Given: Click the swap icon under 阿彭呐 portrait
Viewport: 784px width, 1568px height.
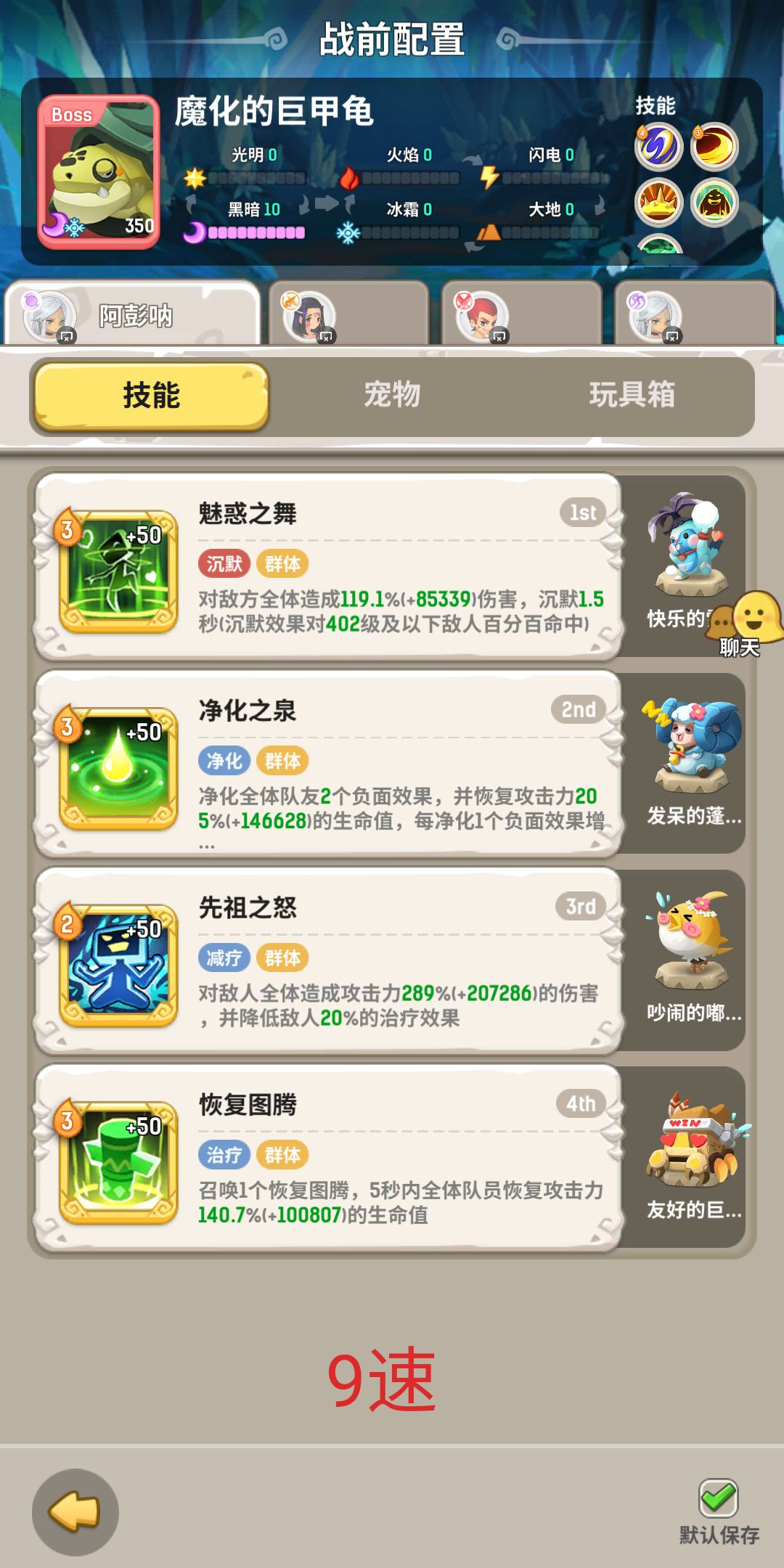Looking at the screenshot, I should [65, 335].
